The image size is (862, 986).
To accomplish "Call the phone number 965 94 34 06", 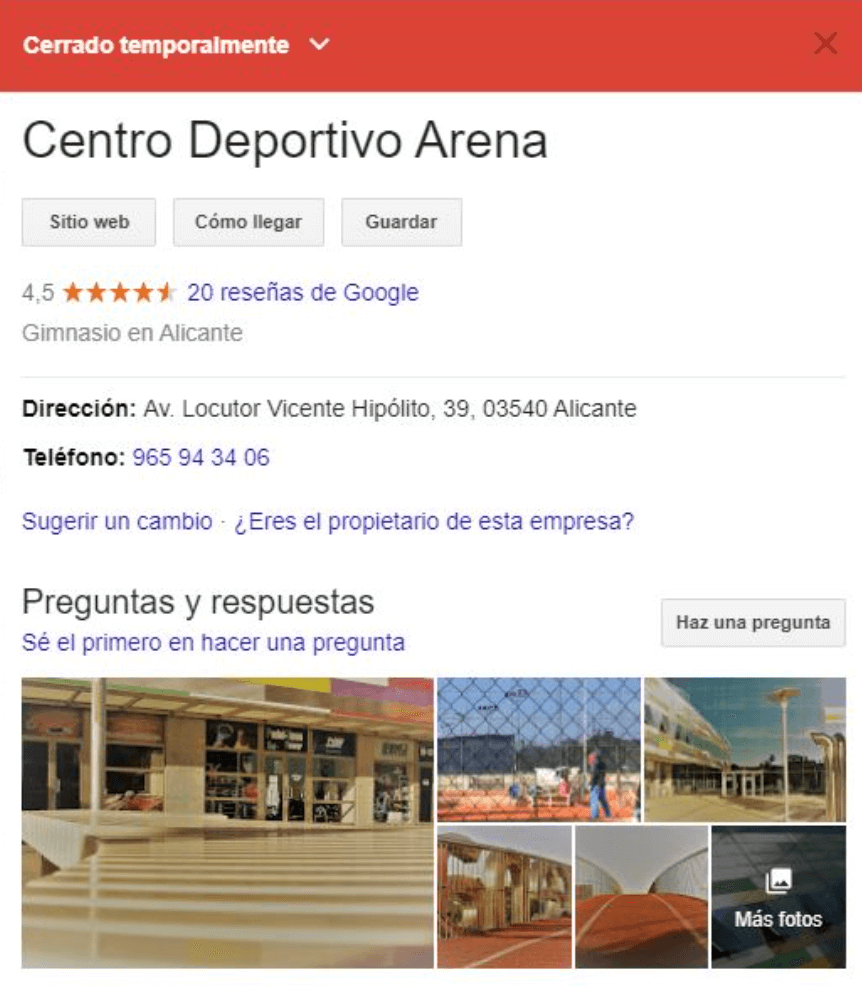I will click(x=201, y=458).
